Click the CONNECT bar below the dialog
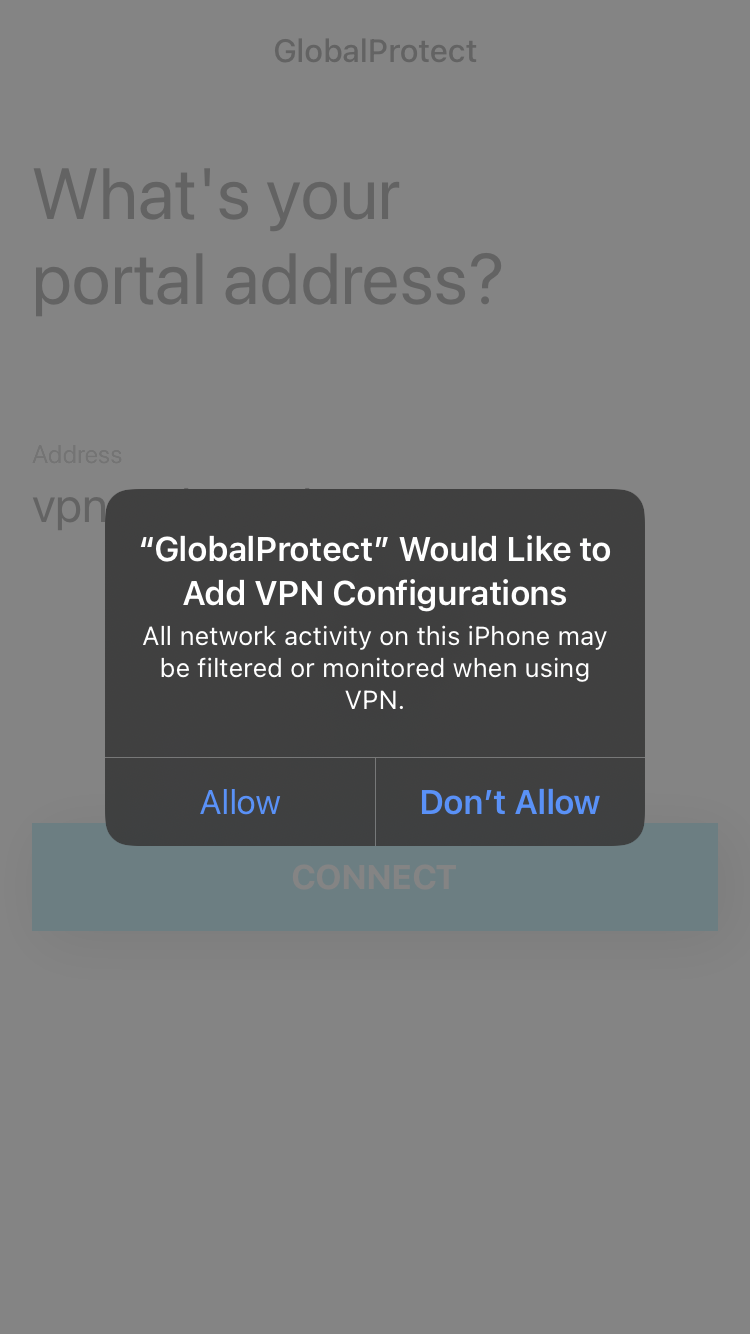This screenshot has width=750, height=1334. coord(374,877)
